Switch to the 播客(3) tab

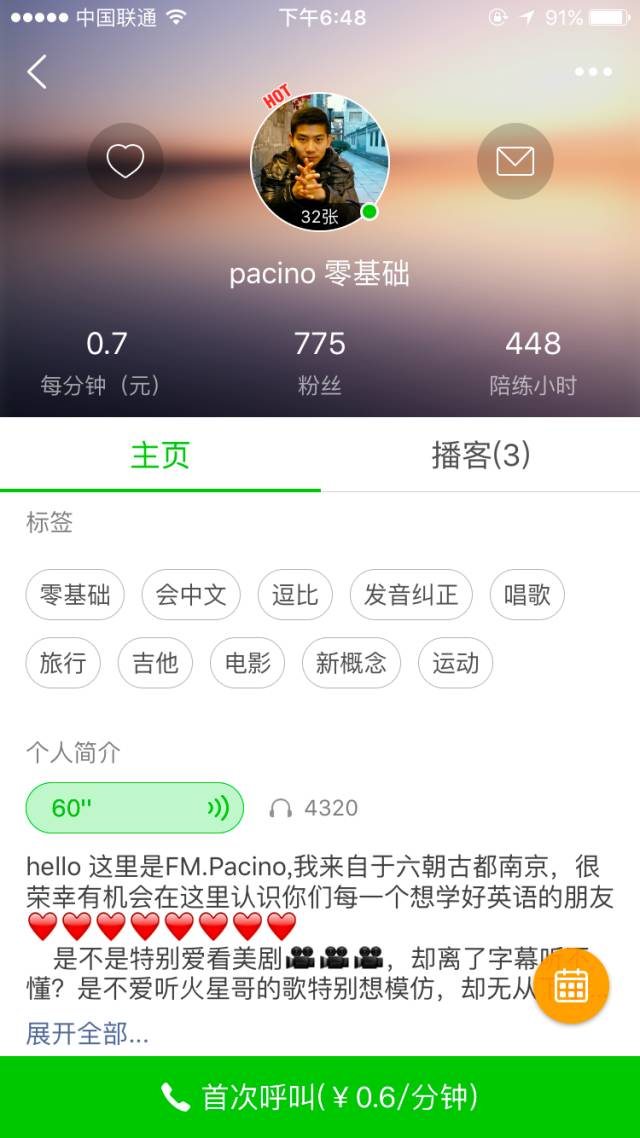tap(480, 456)
